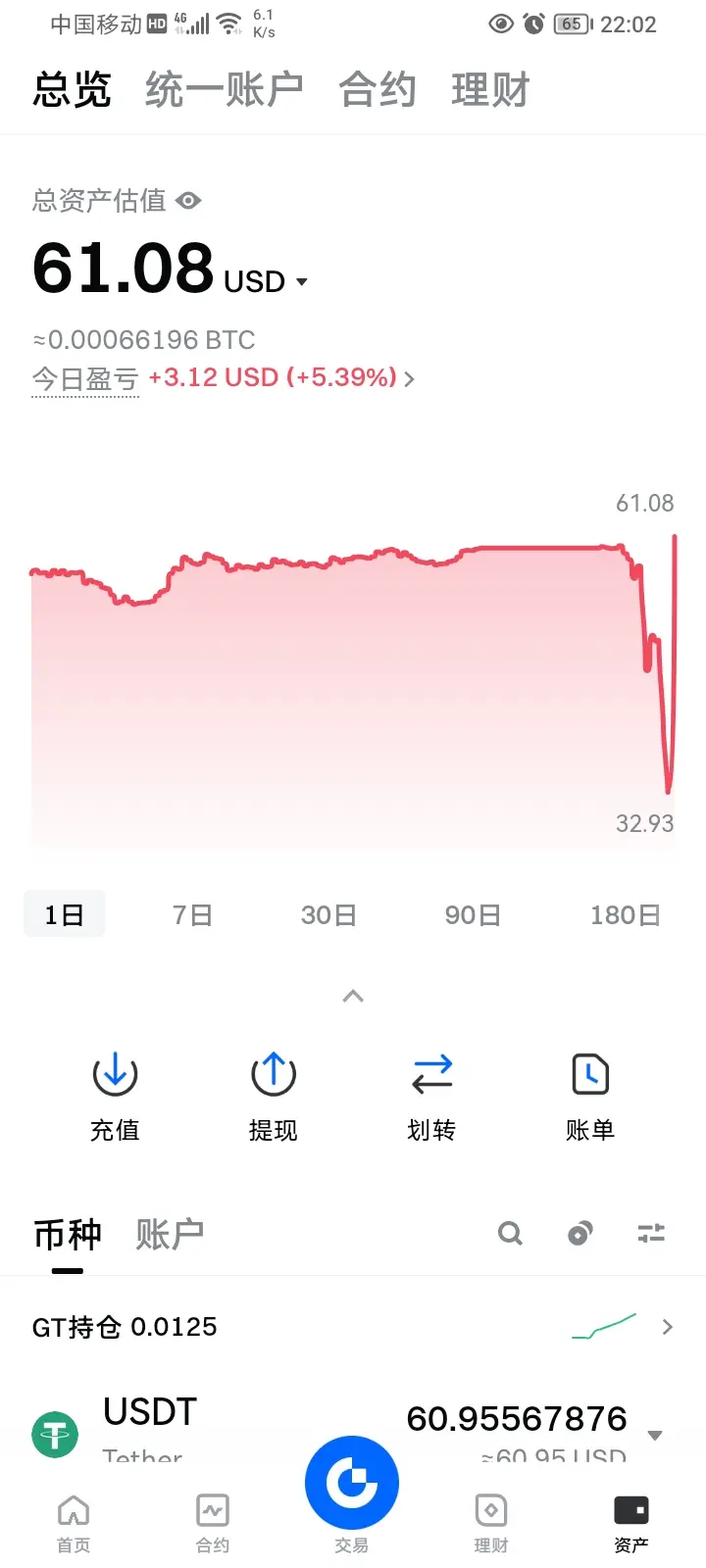Select the 7日 chart range
The image size is (706, 1568).
(192, 915)
